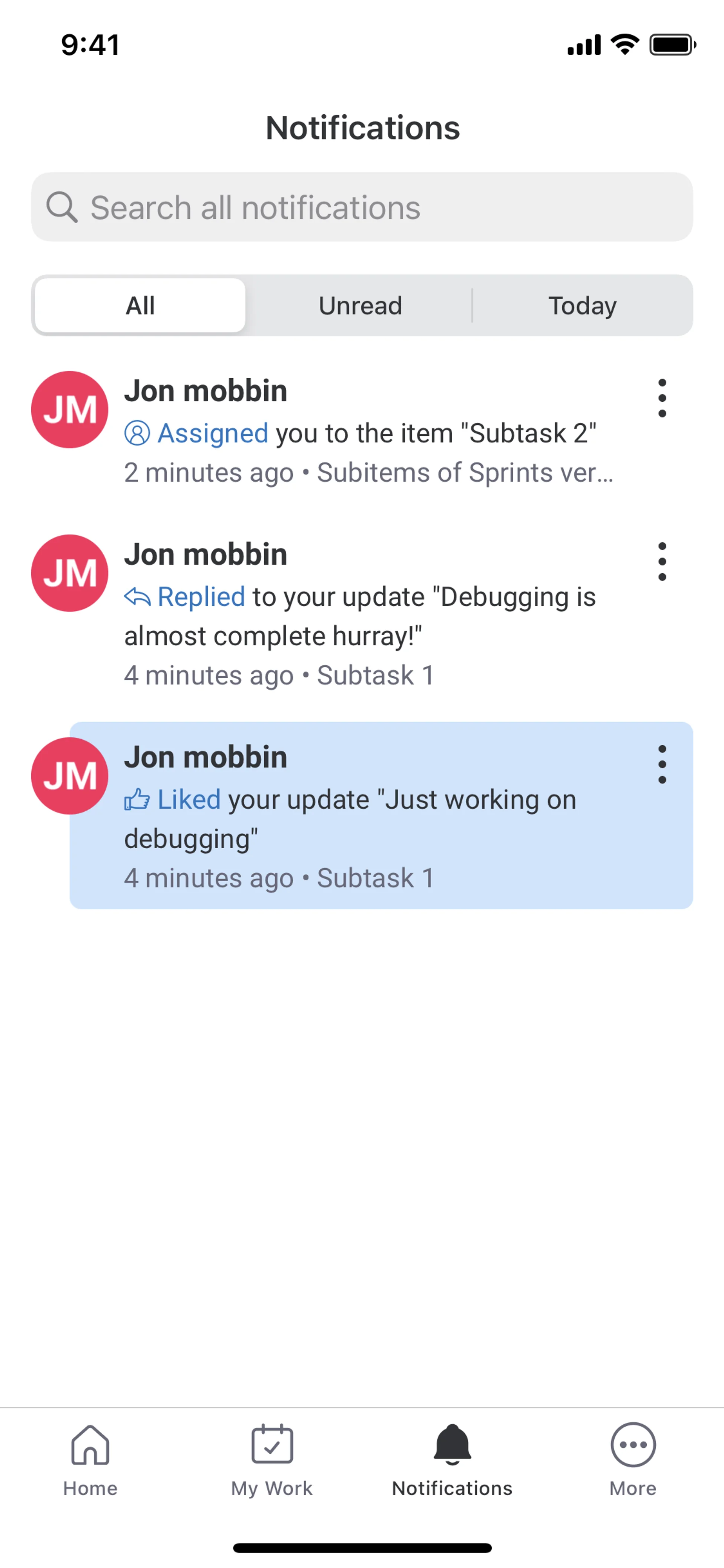Tap the search all notifications field
The width and height of the screenshot is (724, 1568).
click(x=361, y=207)
